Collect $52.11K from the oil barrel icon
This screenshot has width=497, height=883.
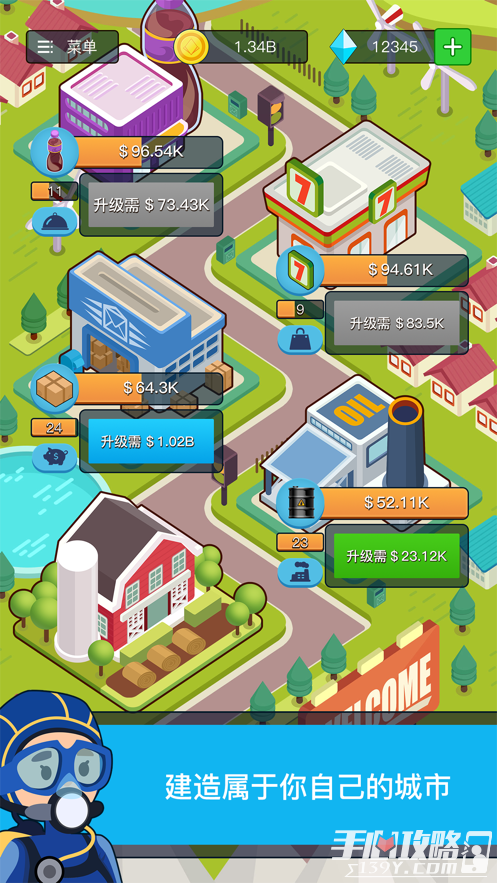tap(300, 503)
